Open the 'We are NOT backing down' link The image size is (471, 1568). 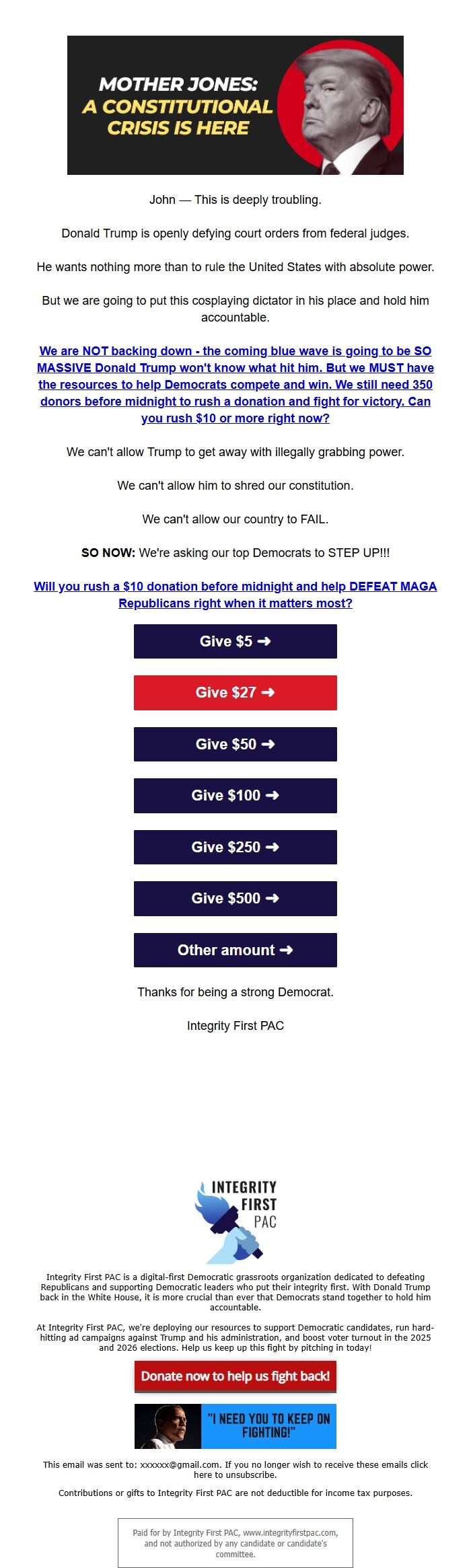coord(235,384)
